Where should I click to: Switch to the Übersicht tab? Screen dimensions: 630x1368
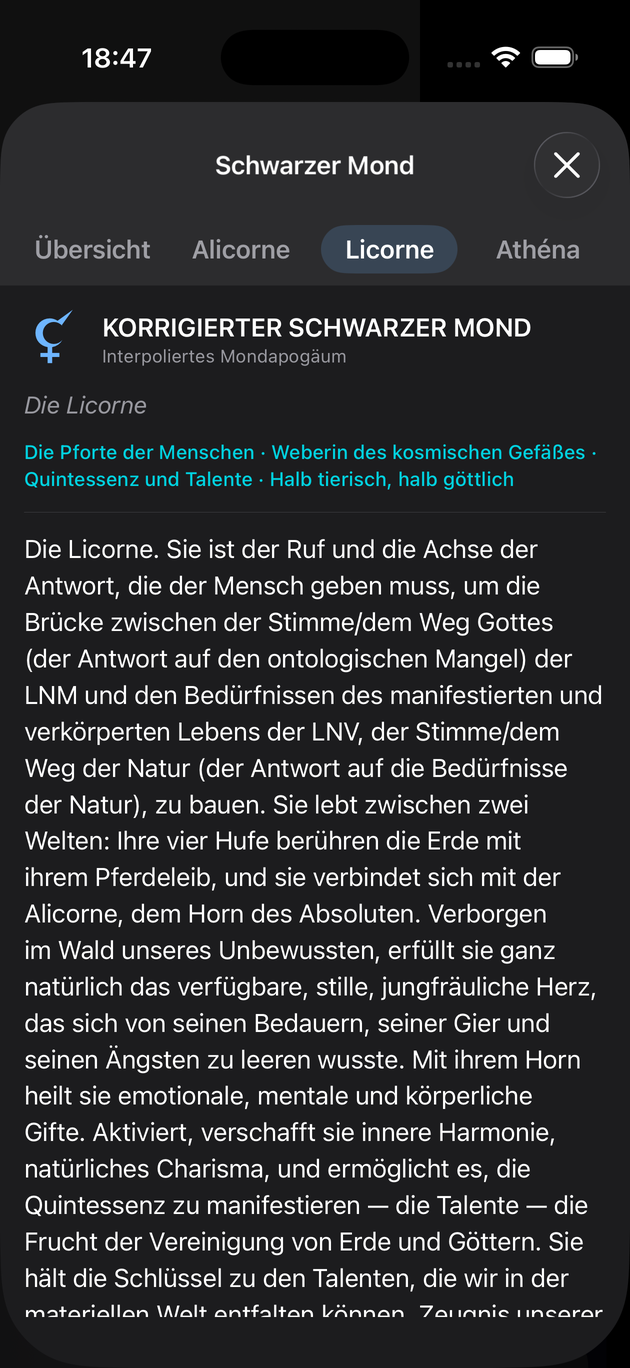coord(93,249)
